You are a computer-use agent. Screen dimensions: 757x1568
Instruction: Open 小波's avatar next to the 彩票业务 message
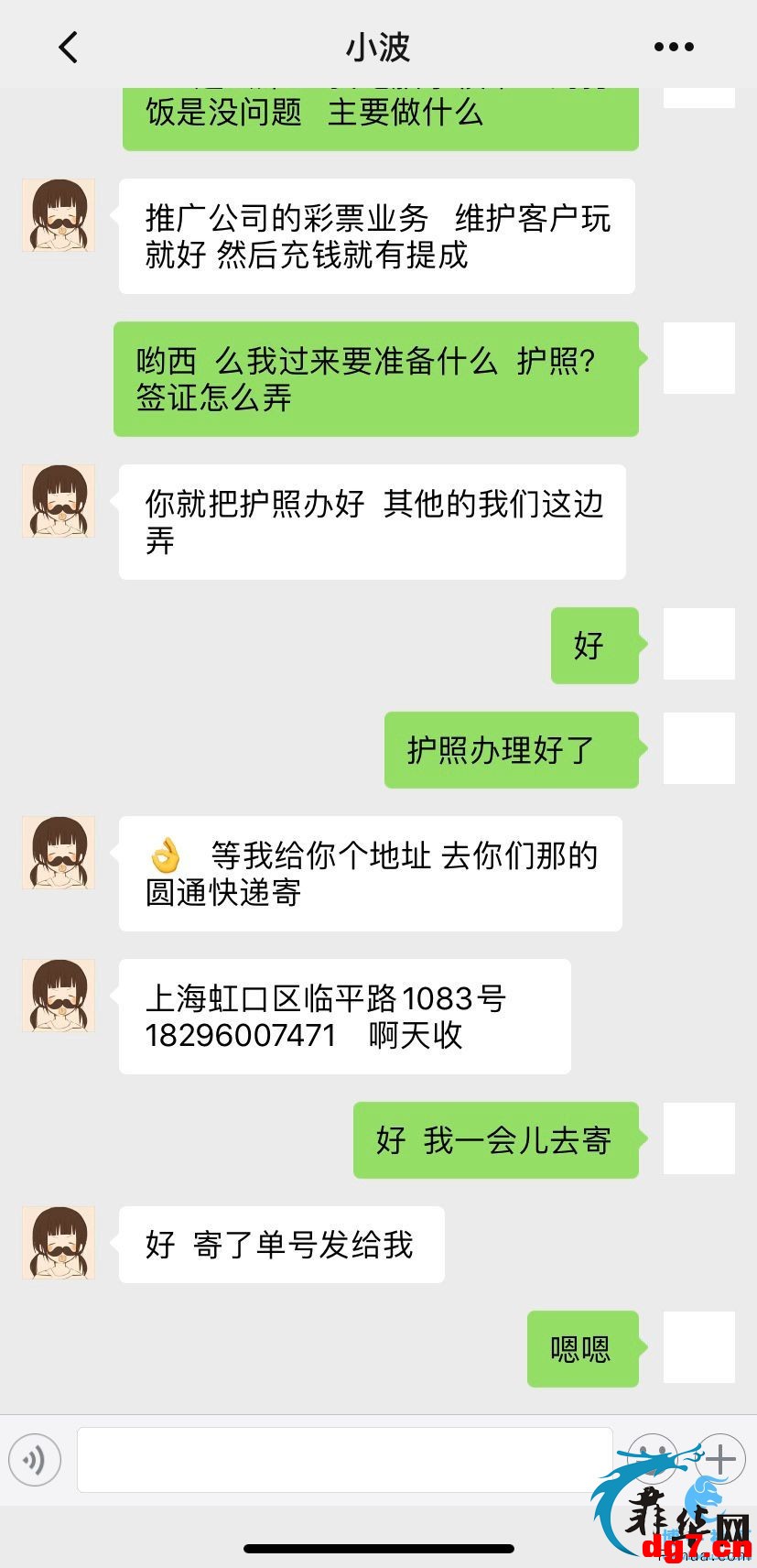pyautogui.click(x=59, y=215)
